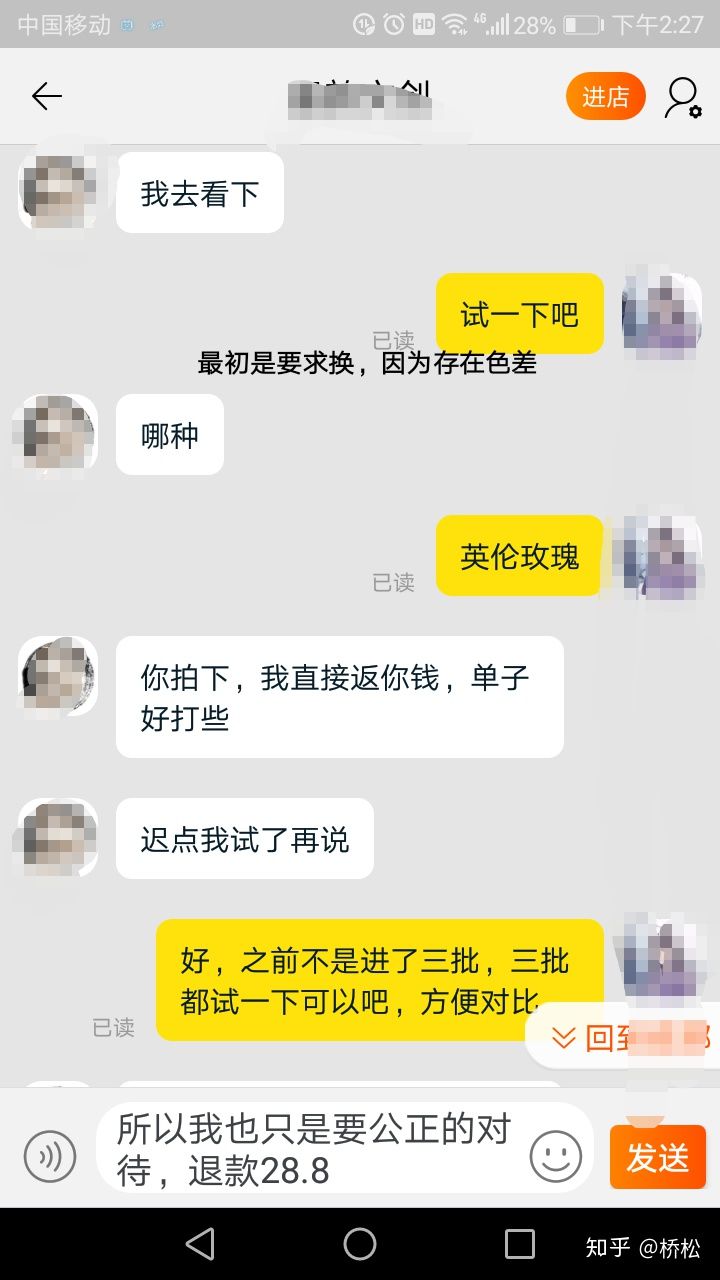Switch to voice input with the sound-wave icon
720x1280 pixels.
[50, 1157]
